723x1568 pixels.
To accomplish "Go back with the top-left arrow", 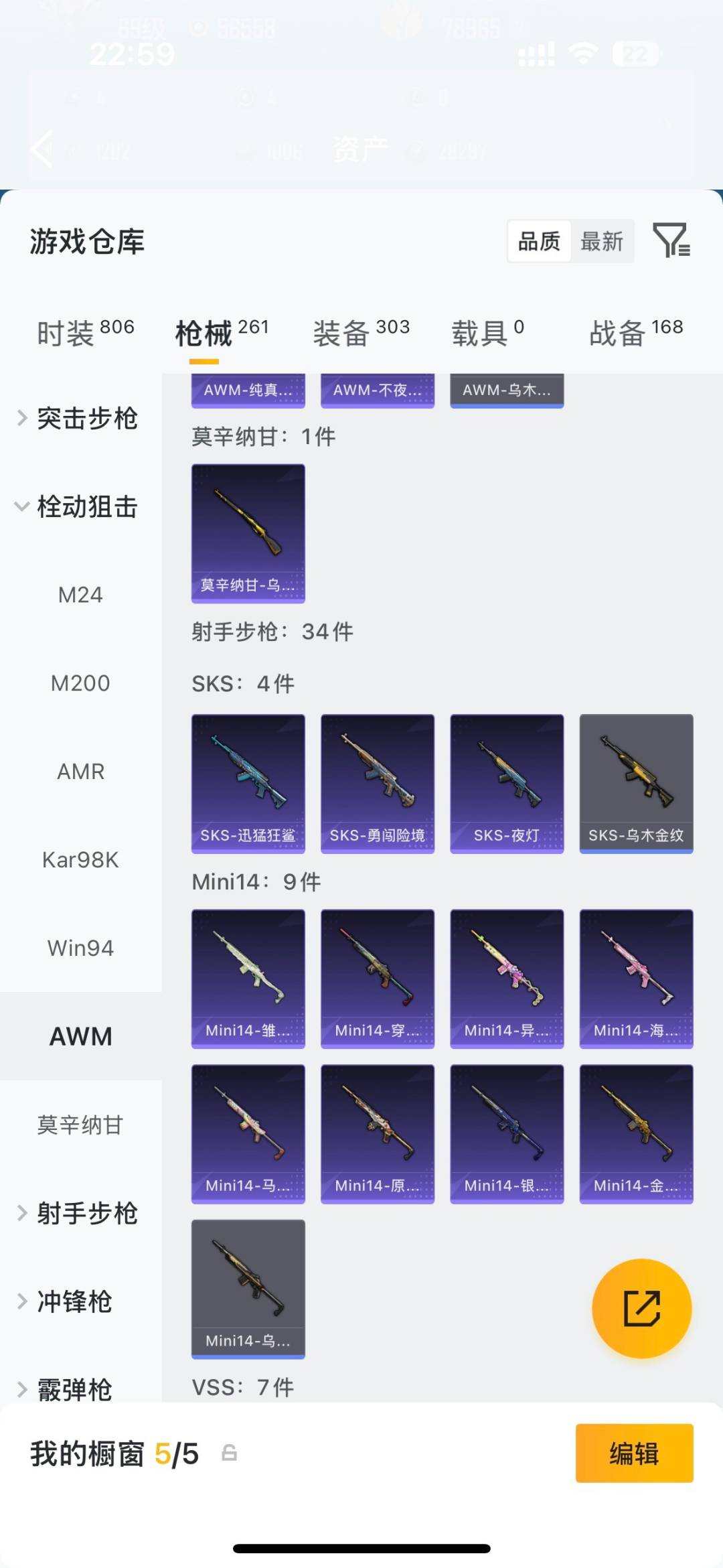I will (42, 149).
